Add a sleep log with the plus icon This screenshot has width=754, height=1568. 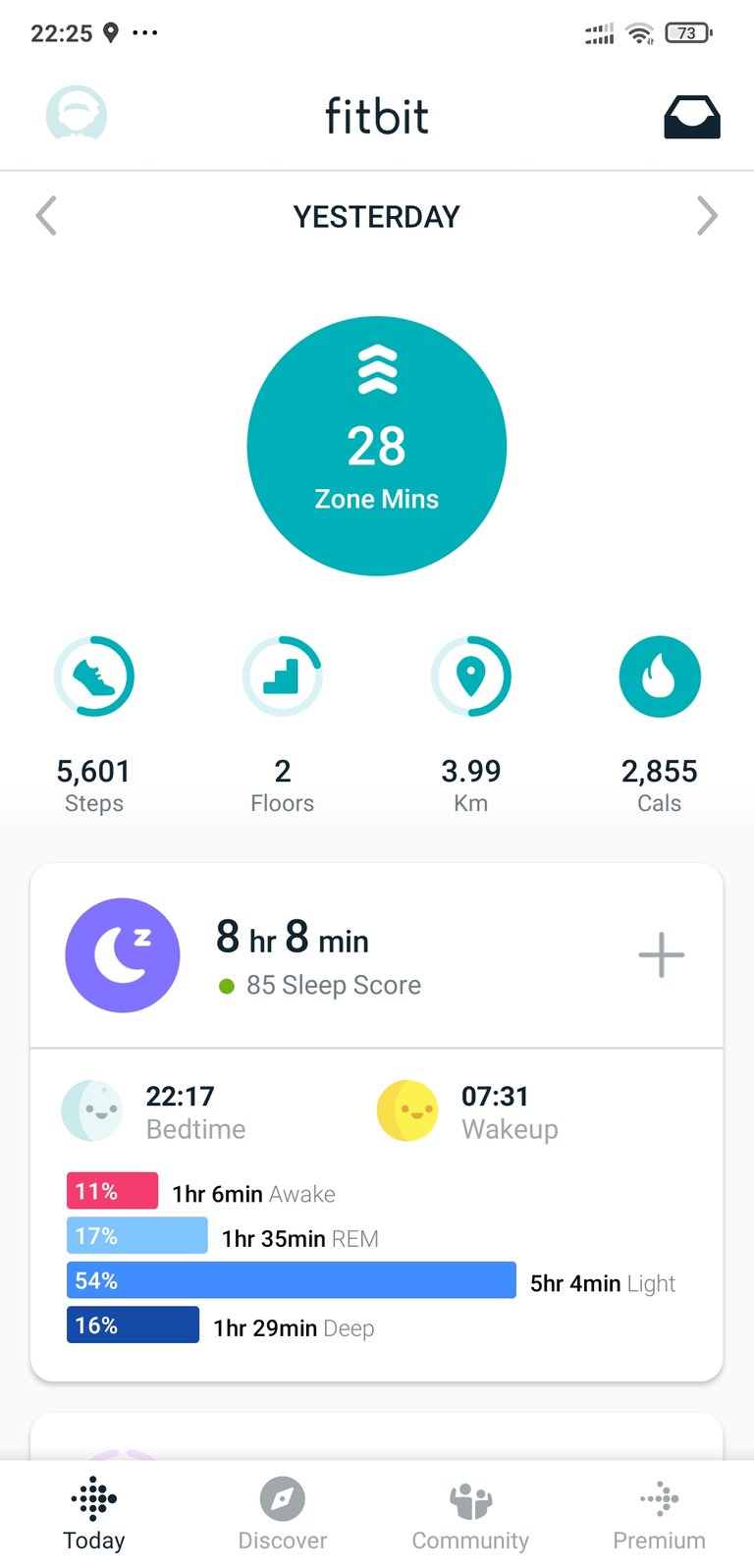pyautogui.click(x=662, y=955)
